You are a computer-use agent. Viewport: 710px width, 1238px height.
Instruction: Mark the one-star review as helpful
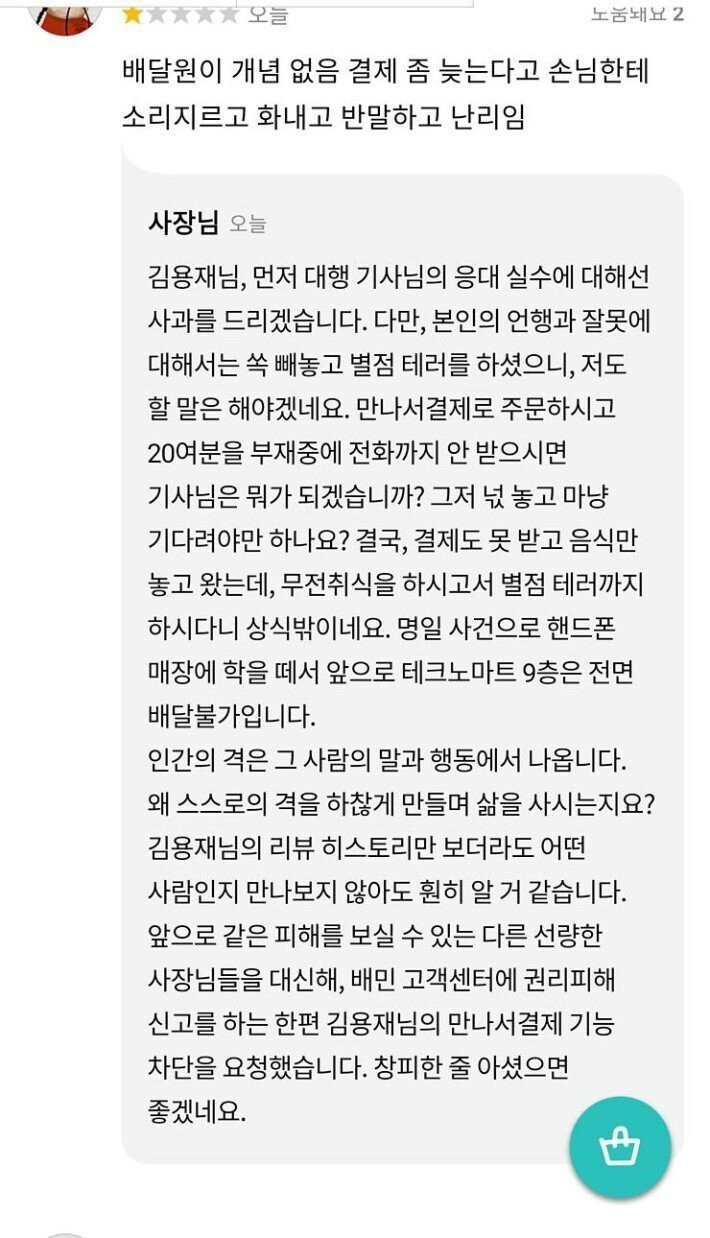637,14
